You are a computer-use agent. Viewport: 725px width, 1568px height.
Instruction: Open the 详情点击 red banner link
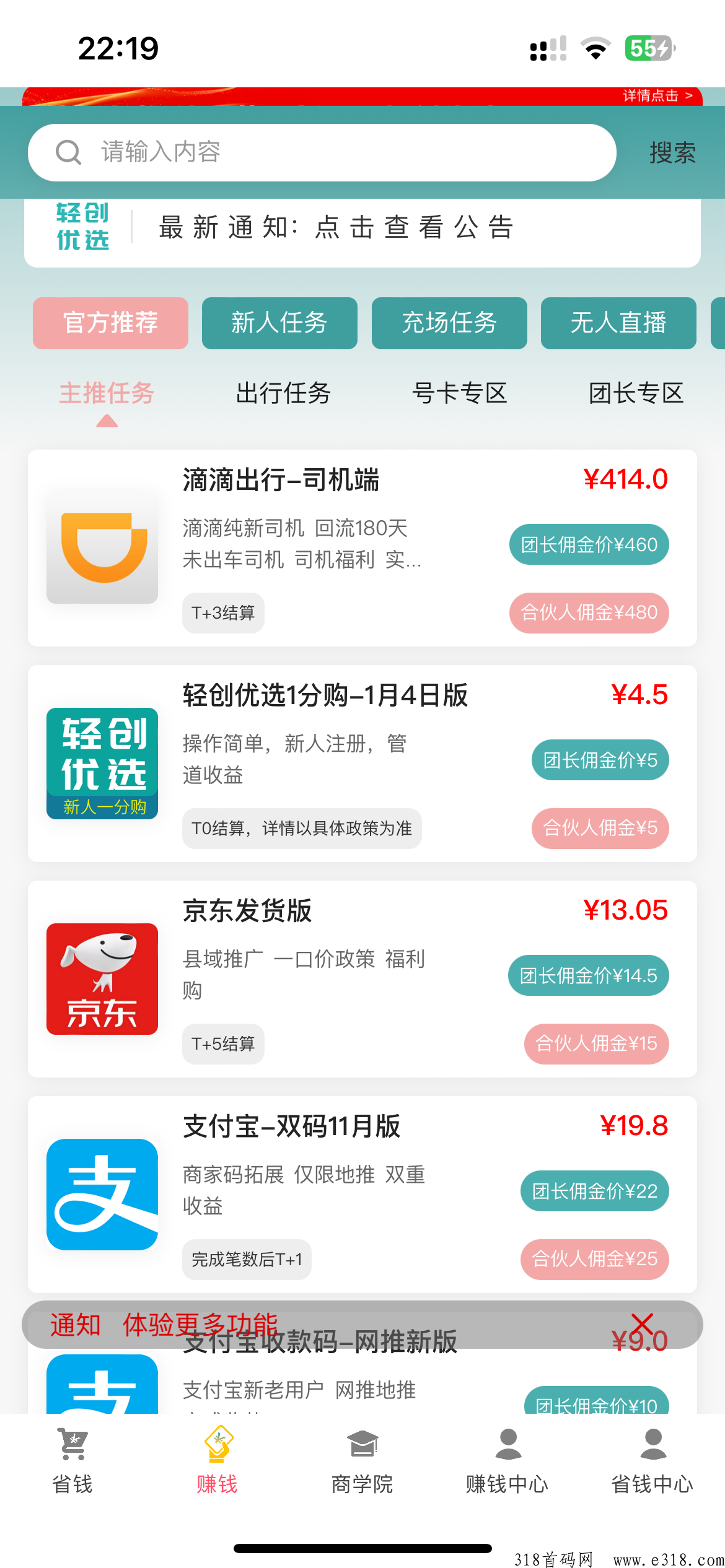click(x=657, y=95)
